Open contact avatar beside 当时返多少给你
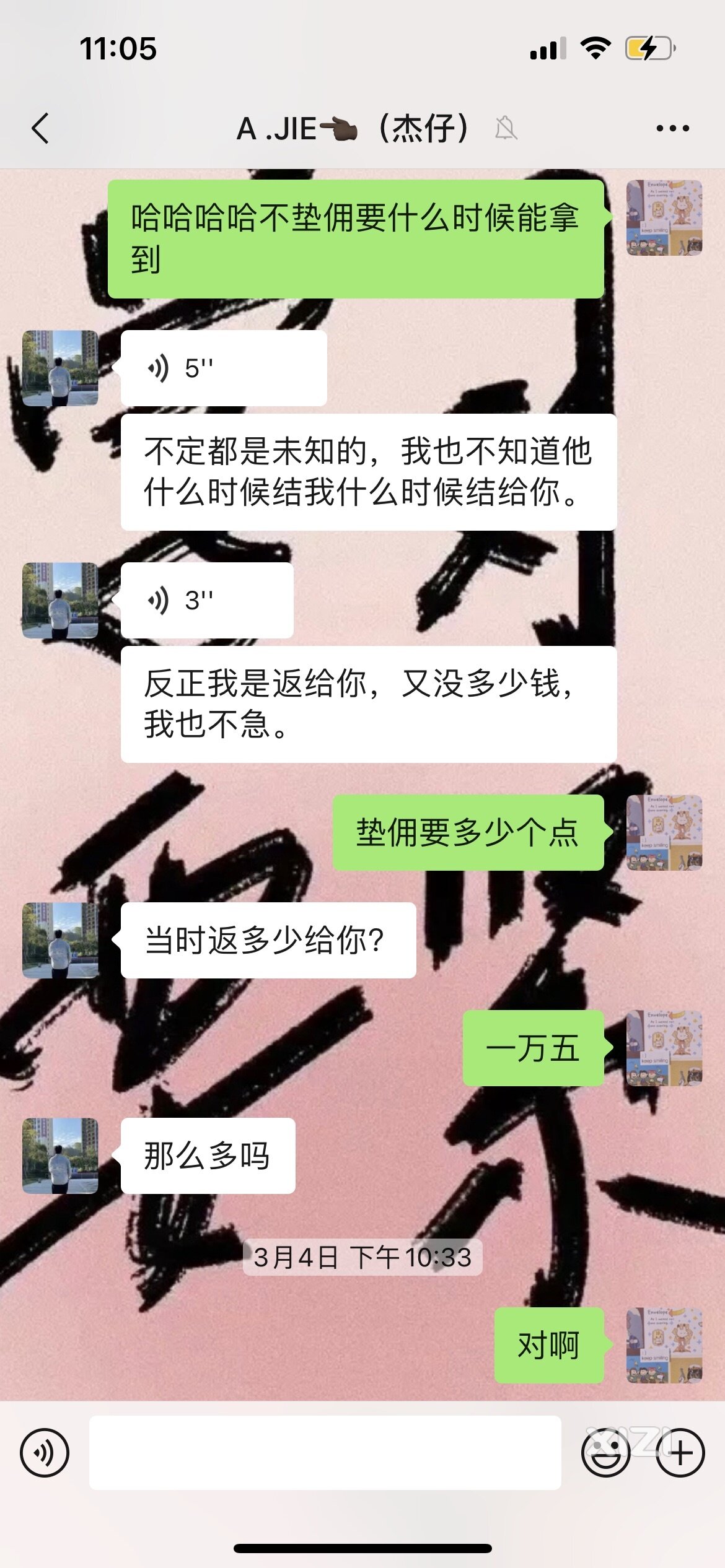Screen dimensions: 725x1568 click(60, 941)
